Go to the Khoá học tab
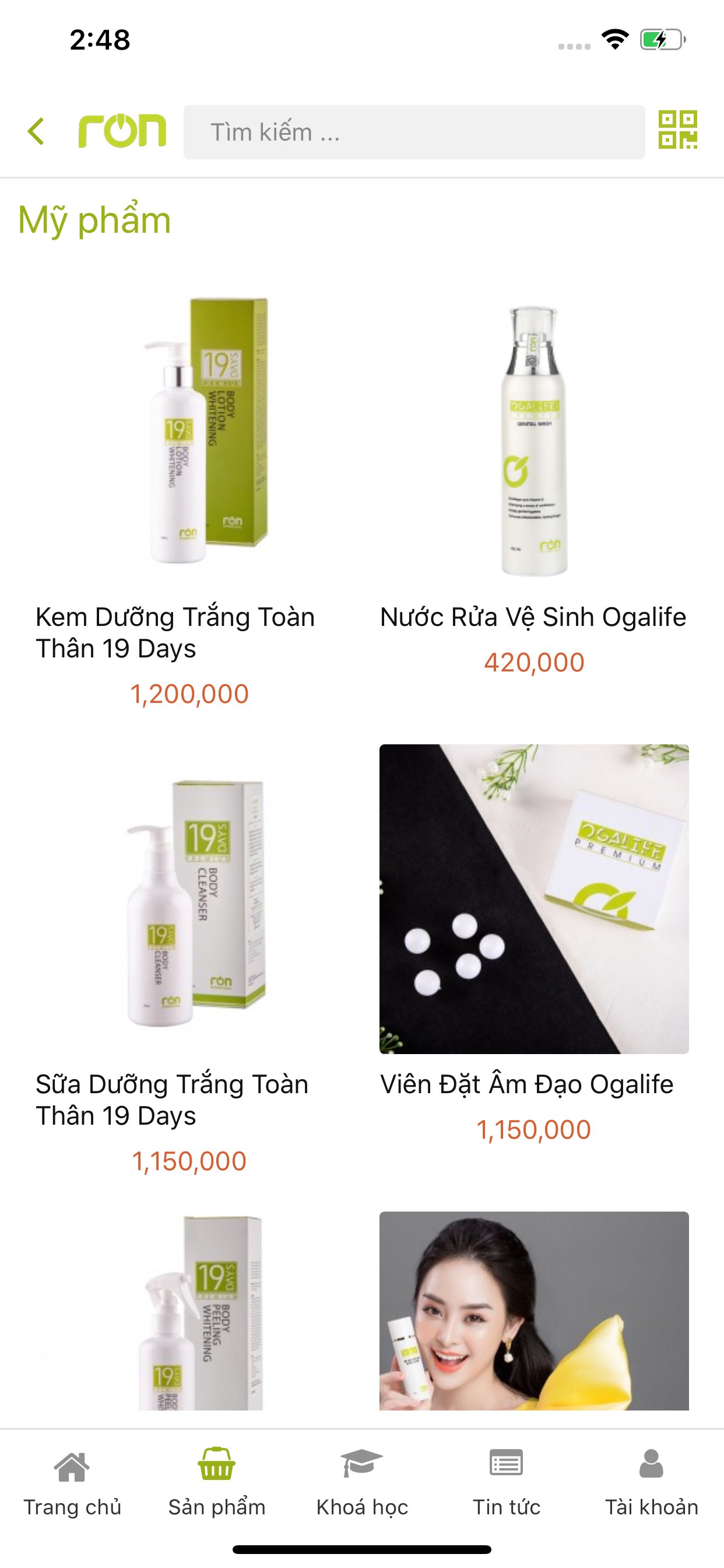This screenshot has width=724, height=1568. (362, 1482)
